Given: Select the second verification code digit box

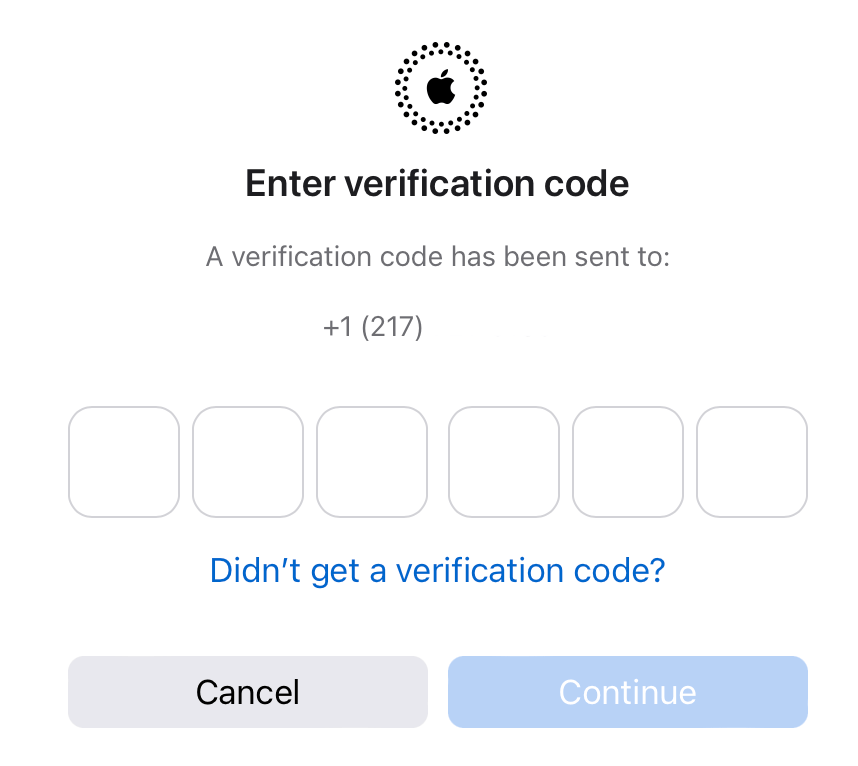Looking at the screenshot, I should point(248,462).
